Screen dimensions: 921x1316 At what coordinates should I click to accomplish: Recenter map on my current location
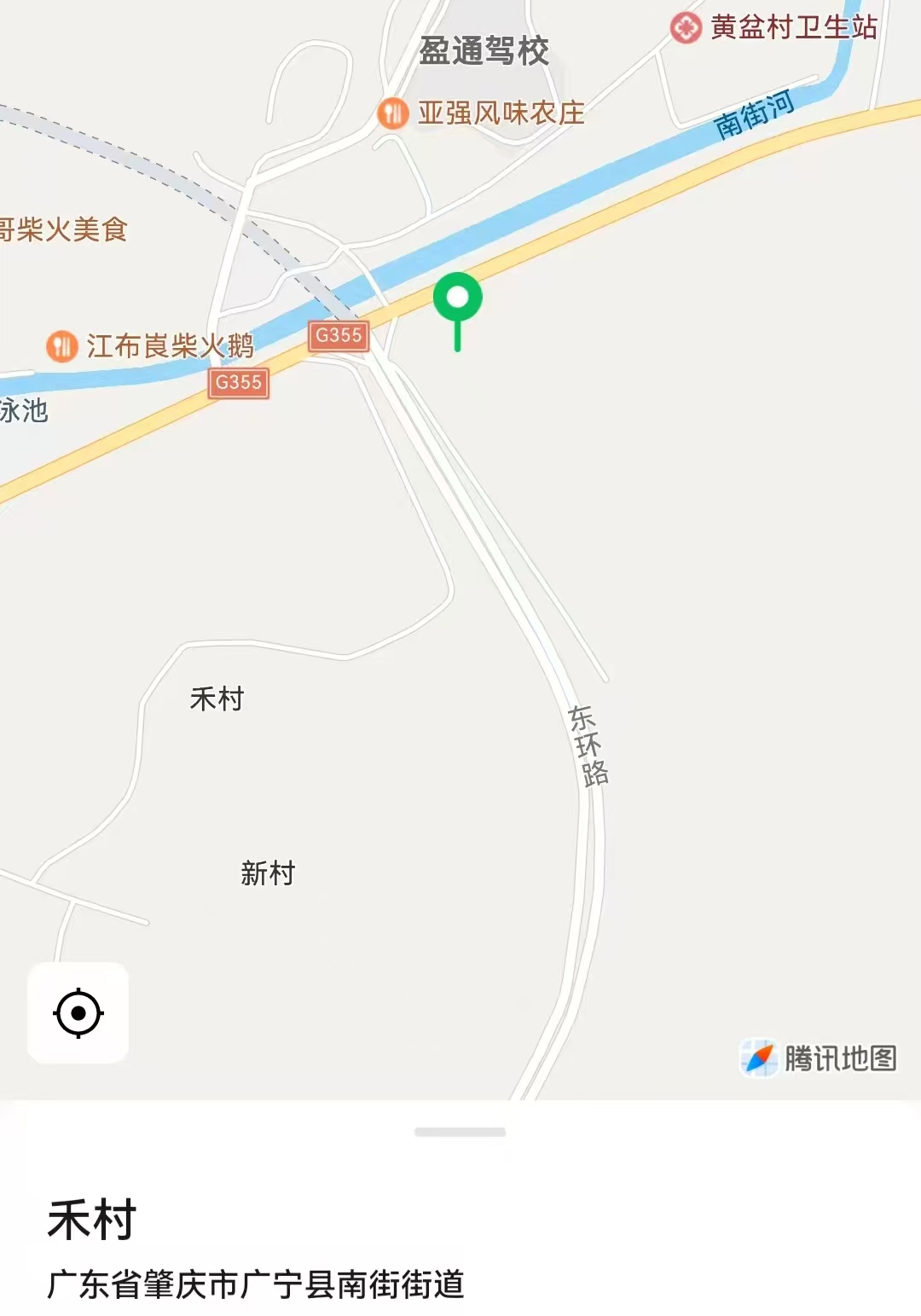[x=78, y=1012]
